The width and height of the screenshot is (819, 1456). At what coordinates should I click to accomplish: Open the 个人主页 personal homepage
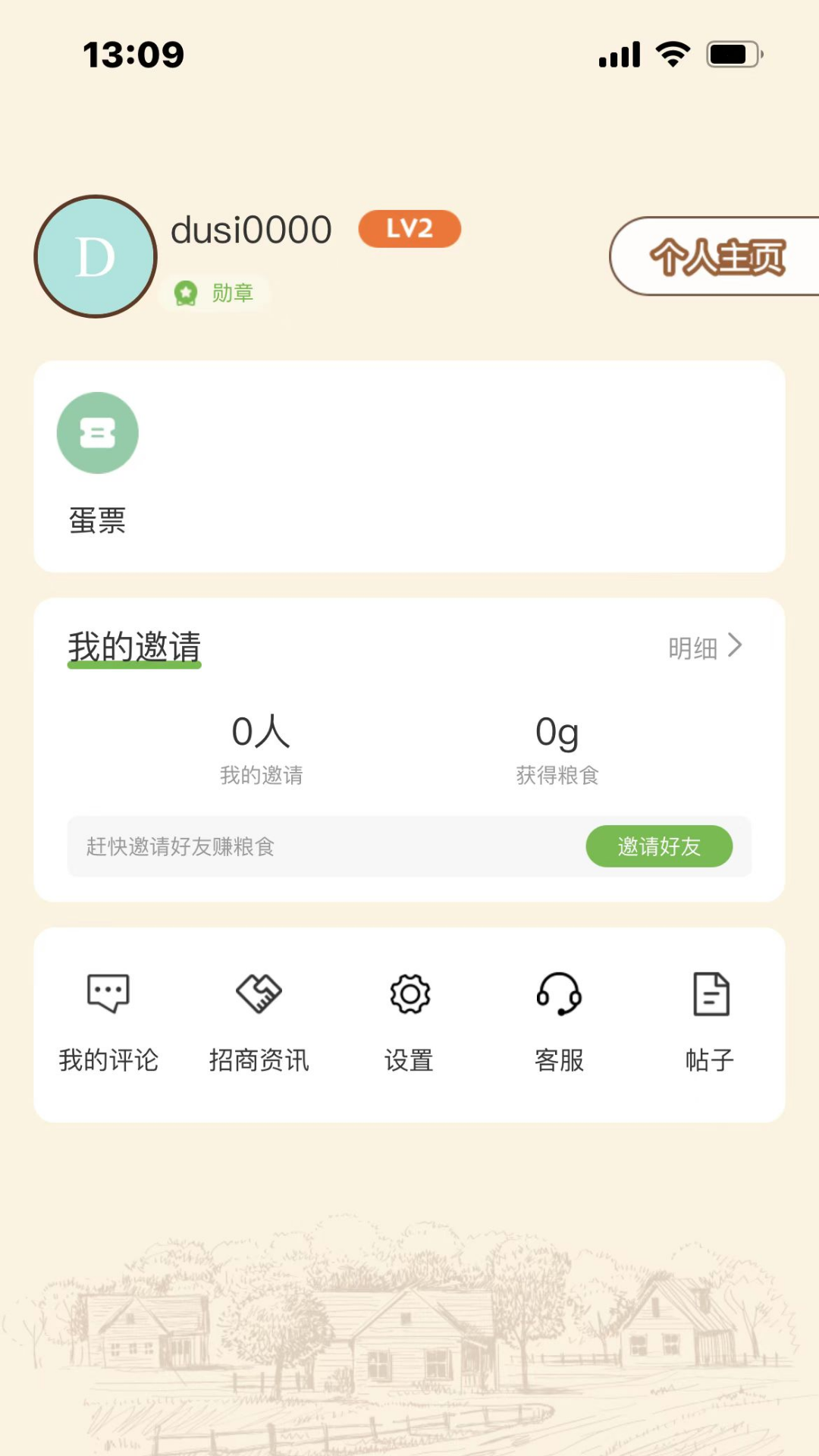(716, 256)
